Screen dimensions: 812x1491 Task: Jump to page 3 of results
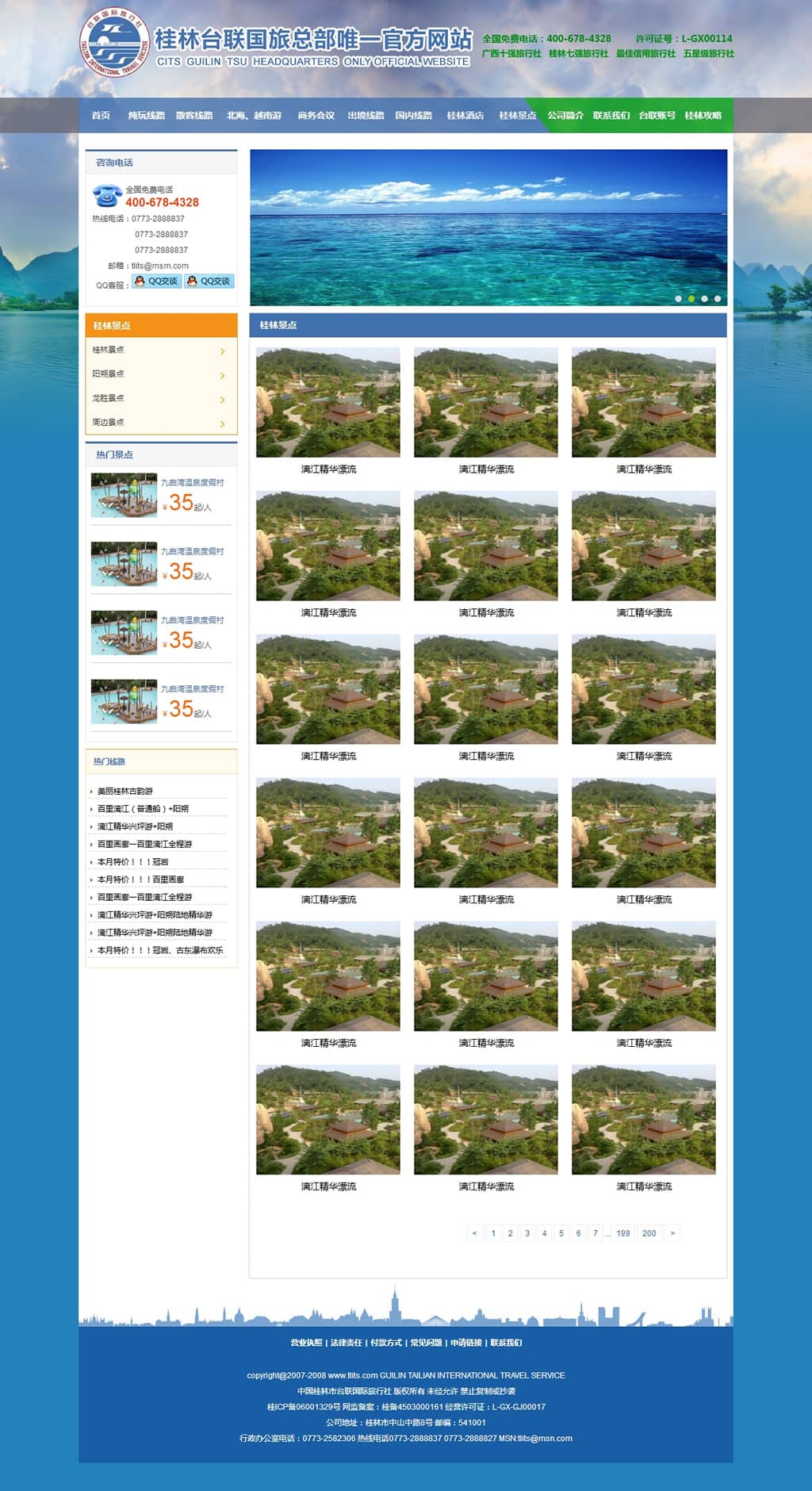coord(527,1233)
